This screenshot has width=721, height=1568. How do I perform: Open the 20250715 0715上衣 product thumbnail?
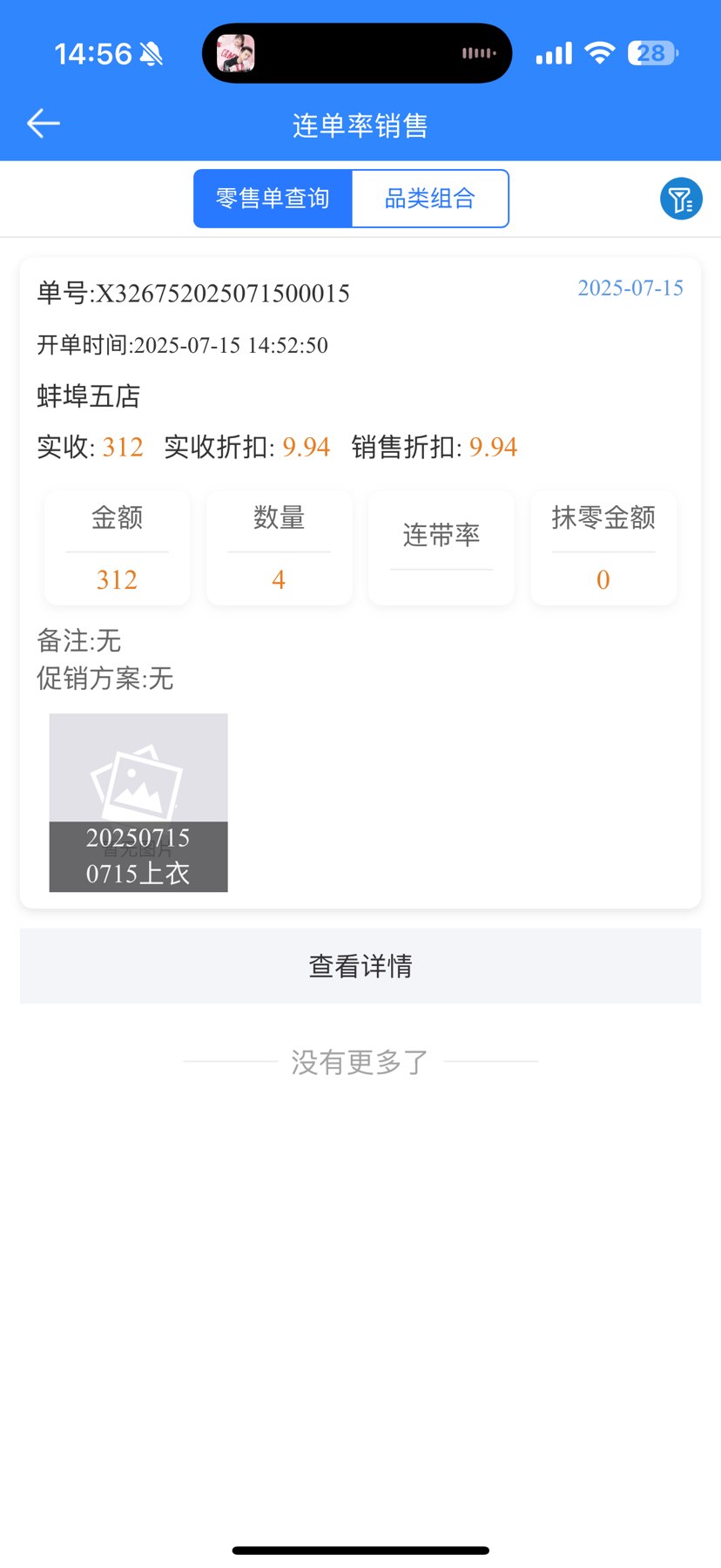[138, 802]
